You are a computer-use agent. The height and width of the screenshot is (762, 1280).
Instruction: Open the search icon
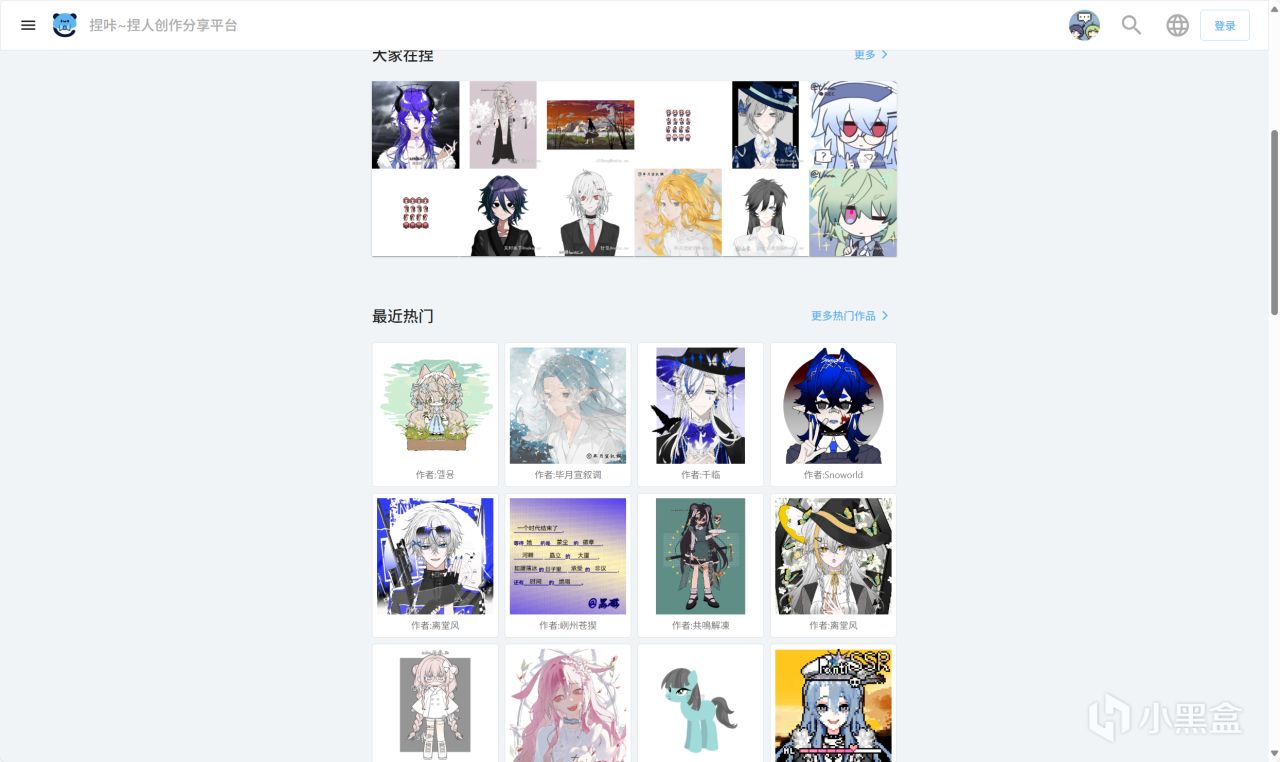click(x=1131, y=25)
